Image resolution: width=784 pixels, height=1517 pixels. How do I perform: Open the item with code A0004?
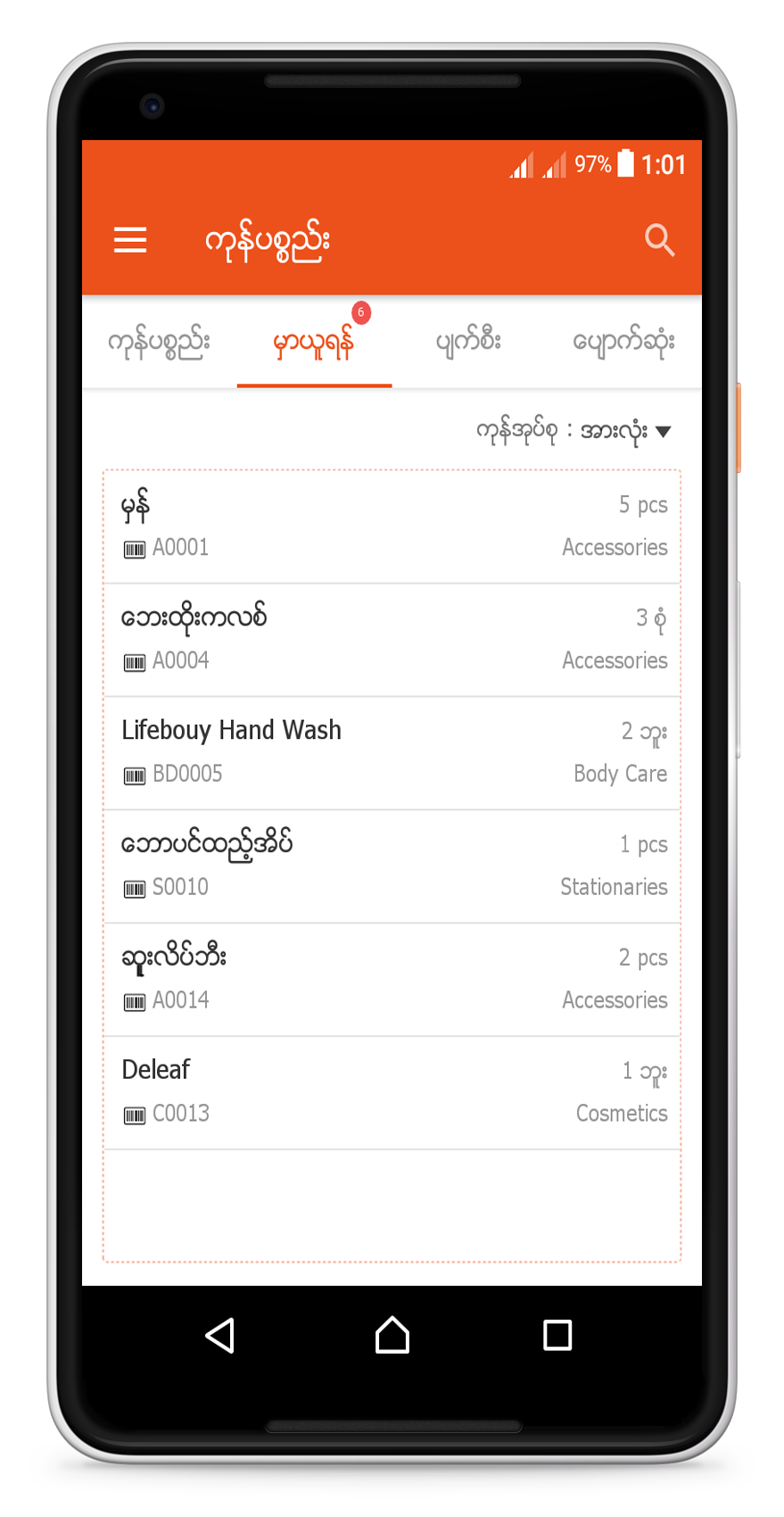pos(392,640)
